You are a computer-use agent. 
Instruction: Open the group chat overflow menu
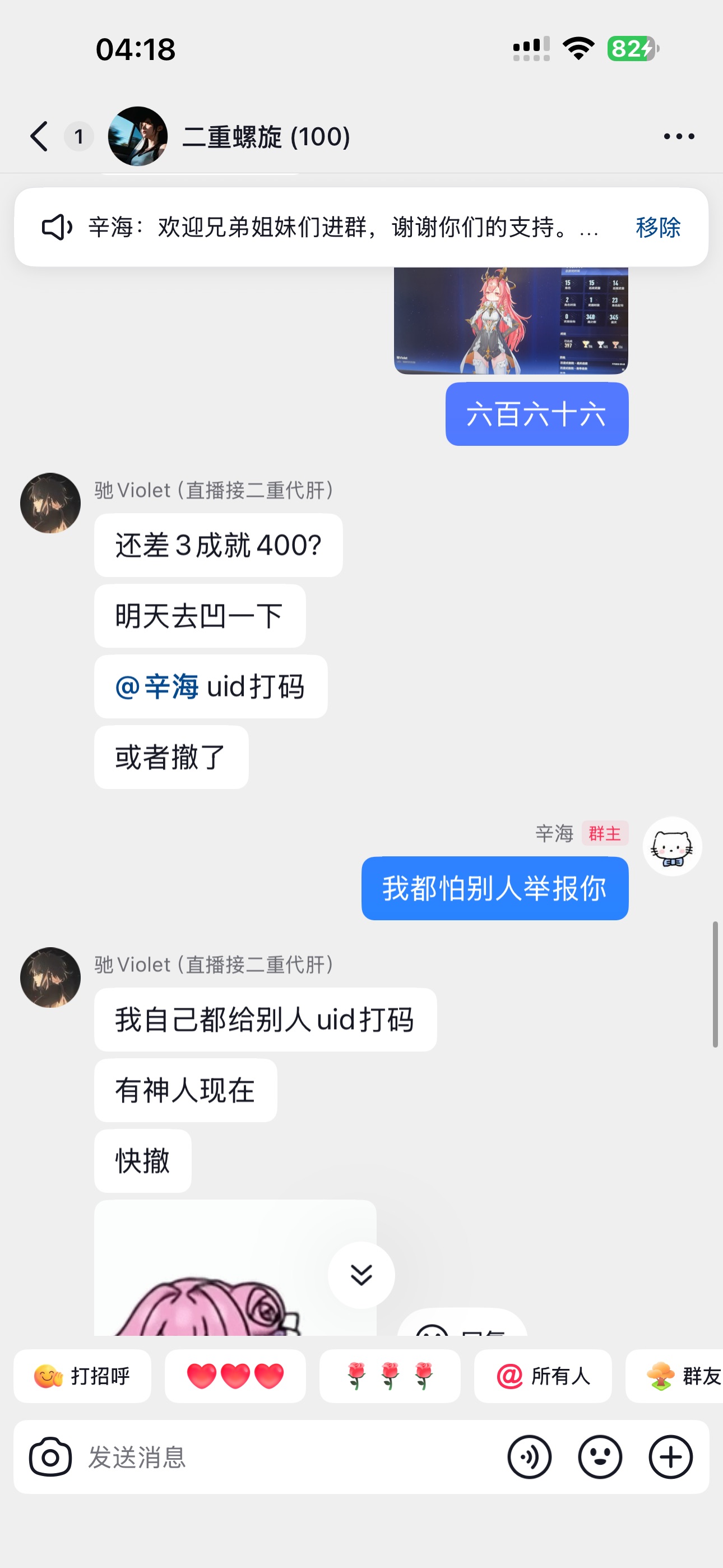pos(679,136)
